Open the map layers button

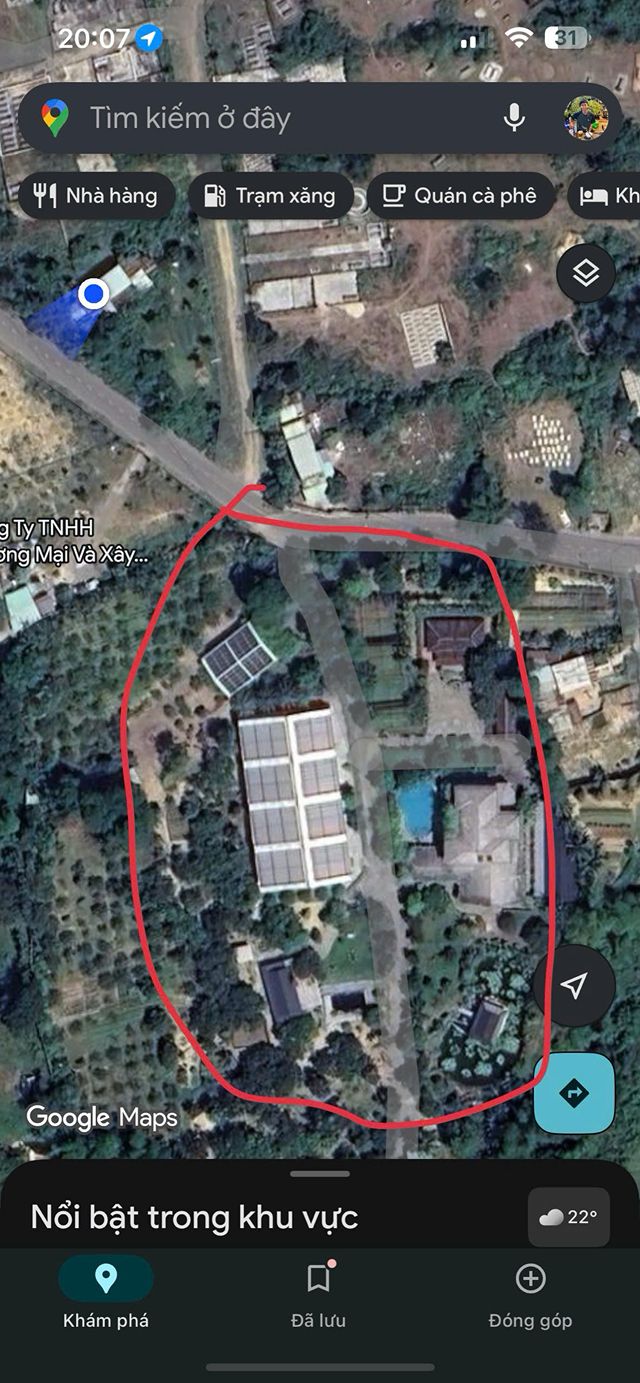[585, 272]
